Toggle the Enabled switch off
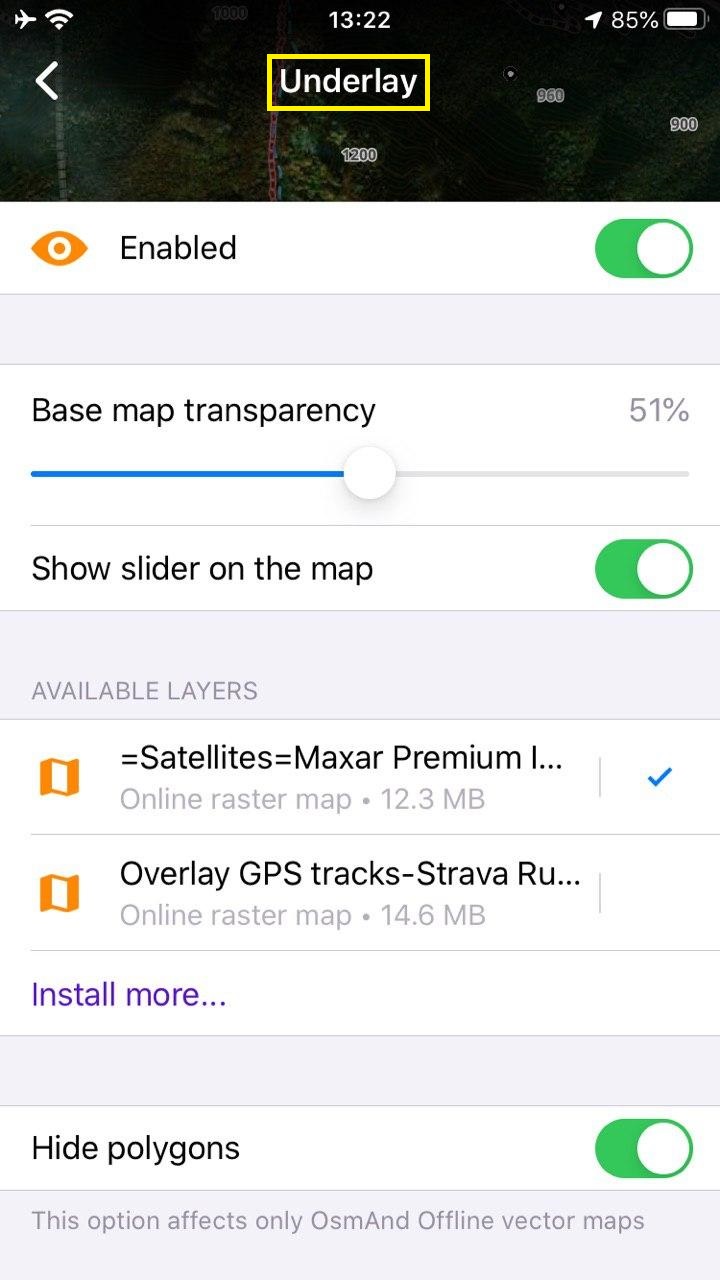Image resolution: width=720 pixels, height=1280 pixels. 643,249
